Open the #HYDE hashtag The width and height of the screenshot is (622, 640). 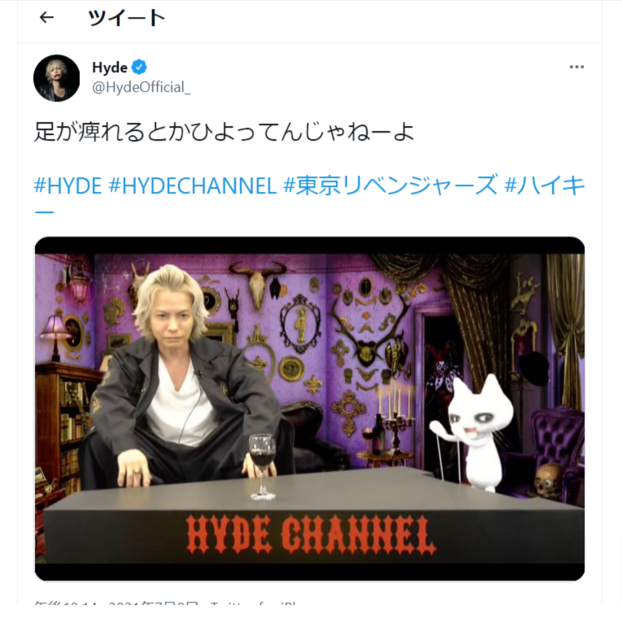(68, 185)
